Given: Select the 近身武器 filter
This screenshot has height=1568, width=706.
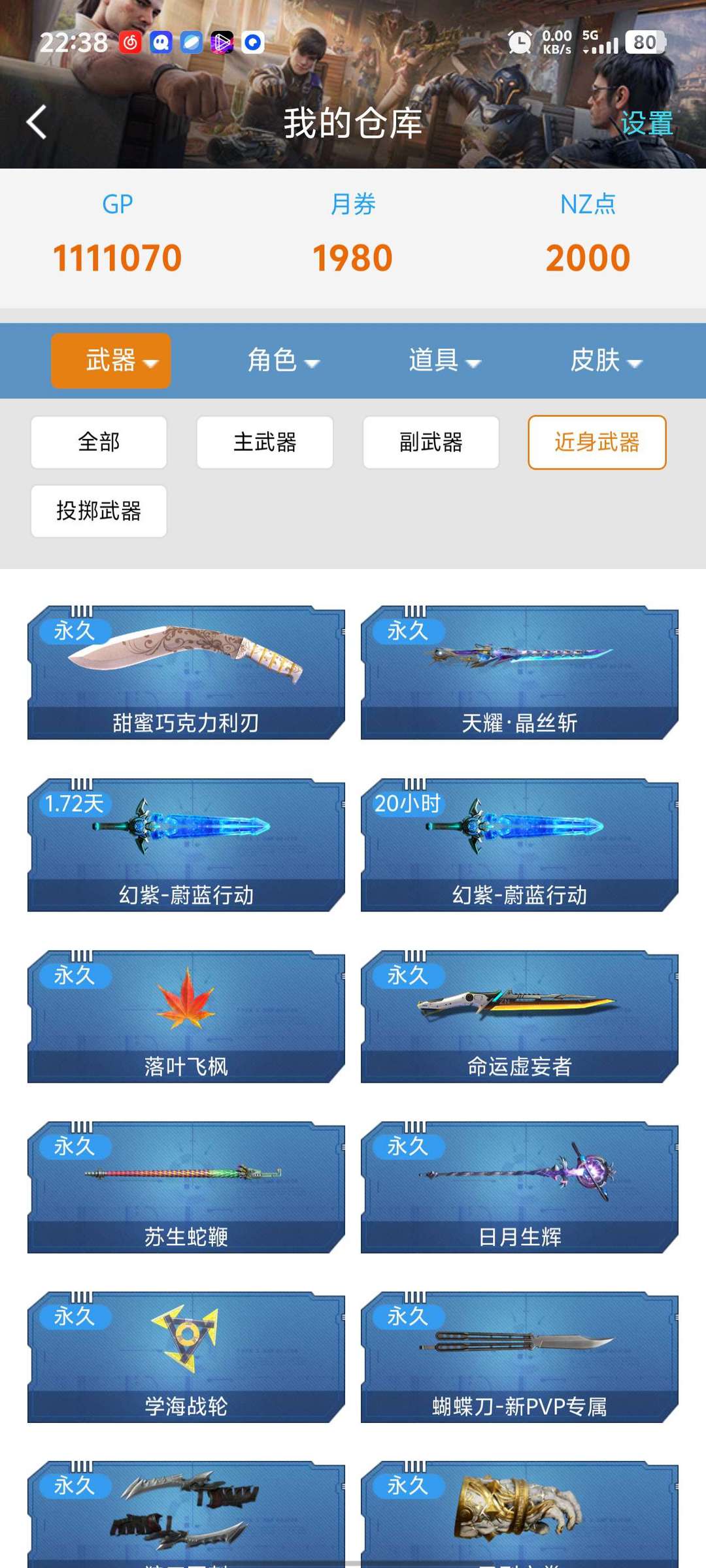Looking at the screenshot, I should coord(597,442).
